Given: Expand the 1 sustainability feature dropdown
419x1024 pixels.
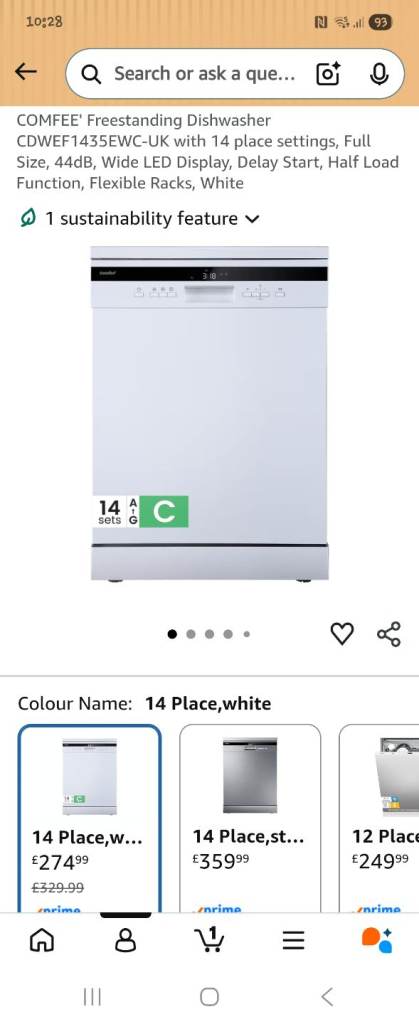Looking at the screenshot, I should pos(139,219).
